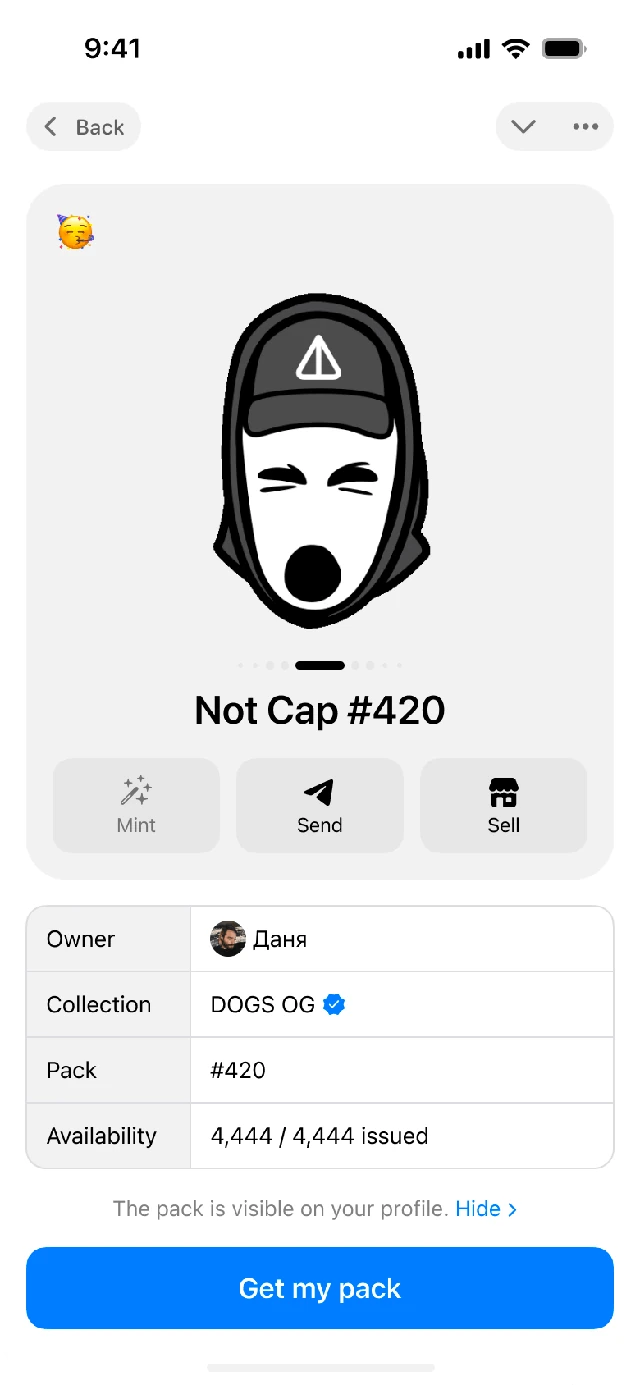Mint the Not Cap #420 sticker
Screen dimensions: 640x1385
pos(136,805)
